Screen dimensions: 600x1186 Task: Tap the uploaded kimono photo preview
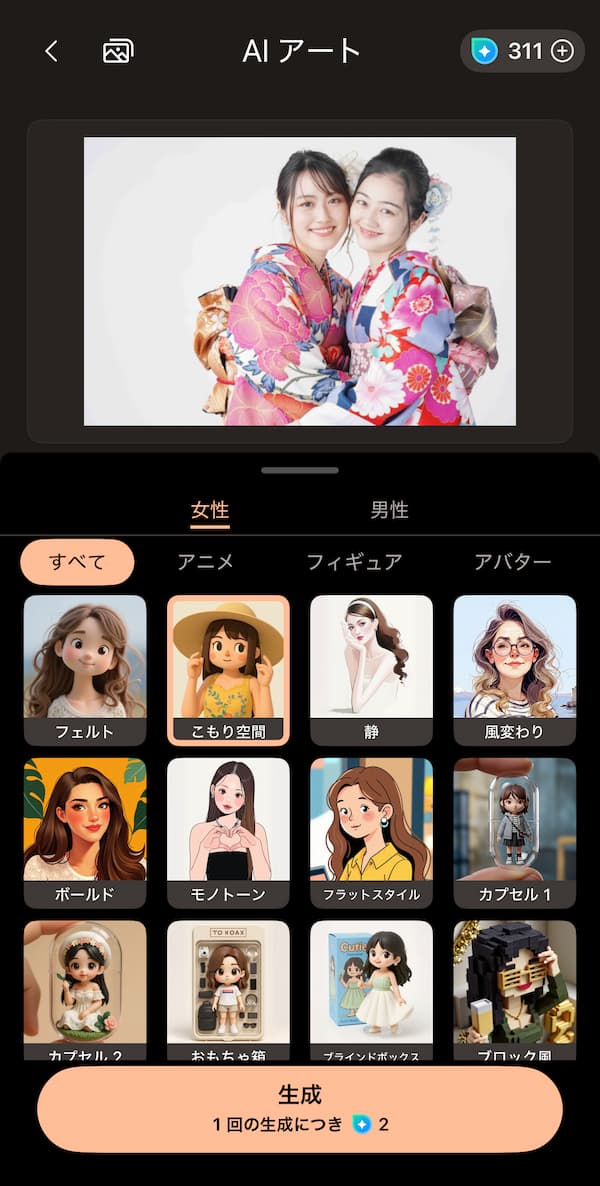pos(300,281)
